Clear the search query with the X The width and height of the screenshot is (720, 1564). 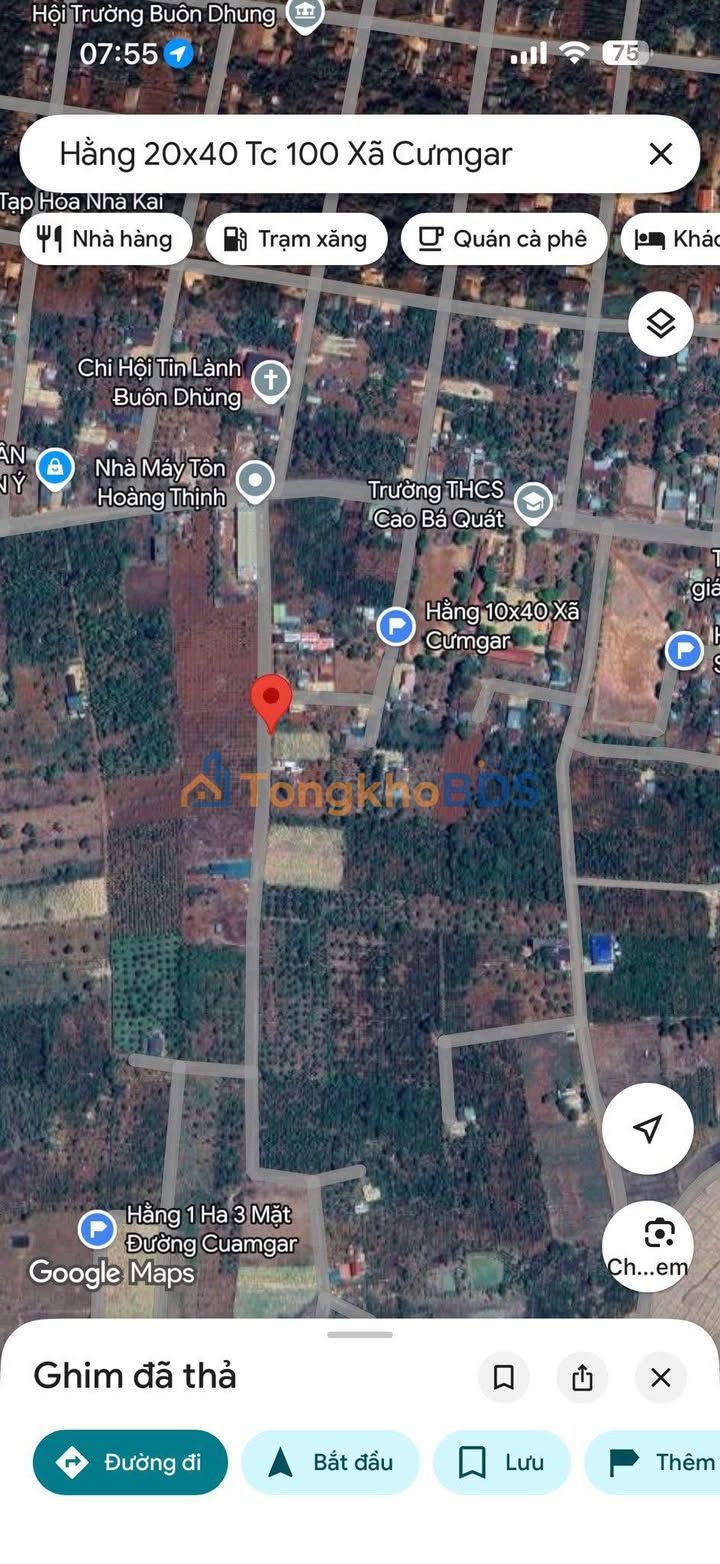660,154
